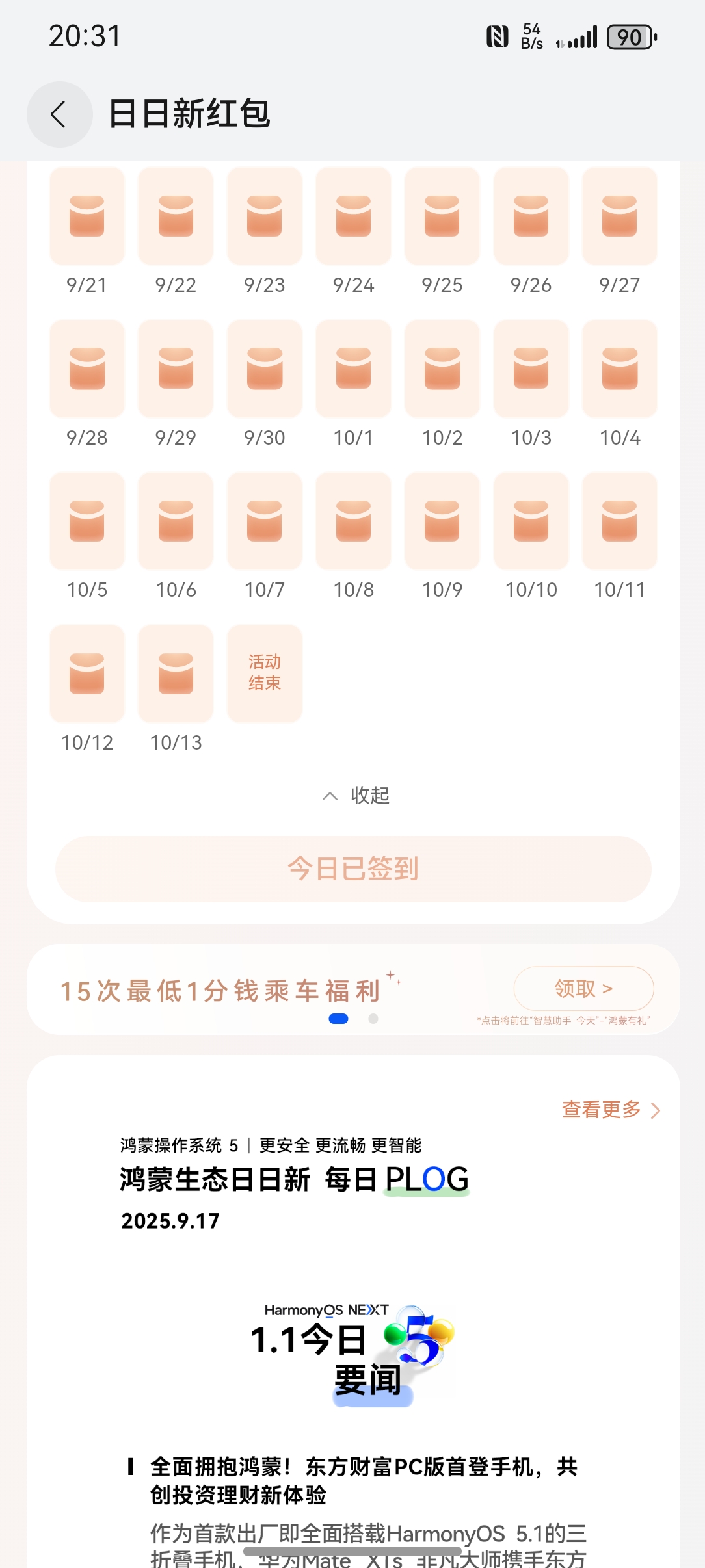Collapse the calendar with 收起
705x1568 pixels.
coord(356,795)
